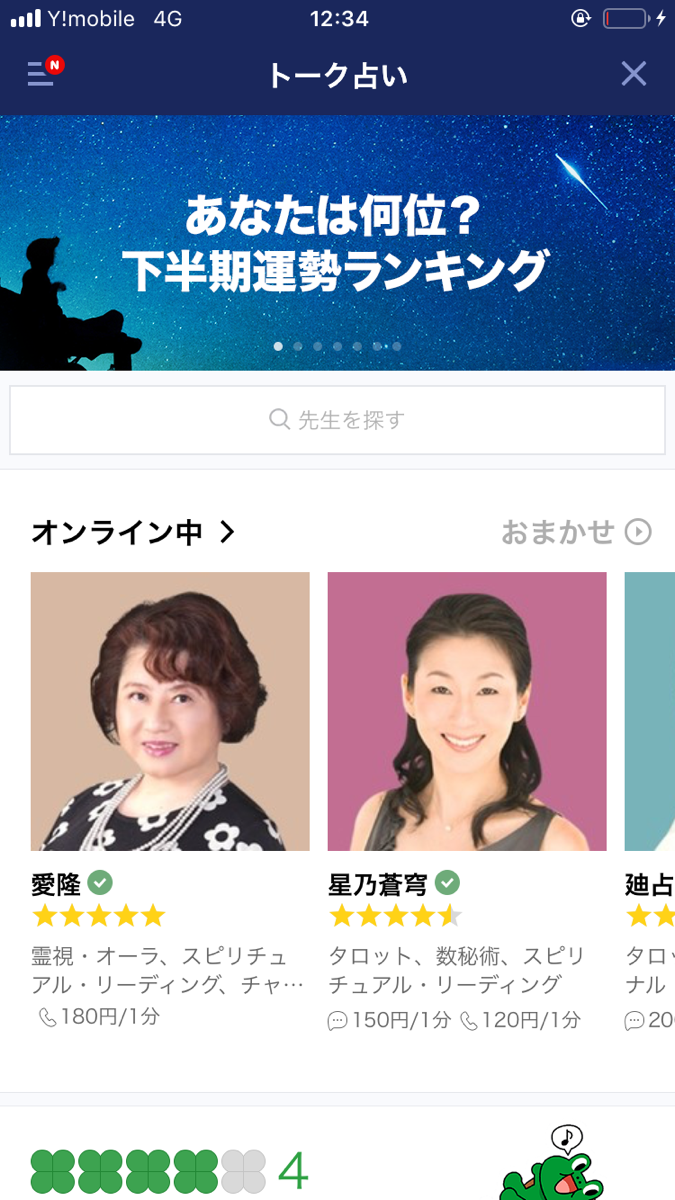
Task: Close the トーク占い page
Action: click(x=633, y=74)
